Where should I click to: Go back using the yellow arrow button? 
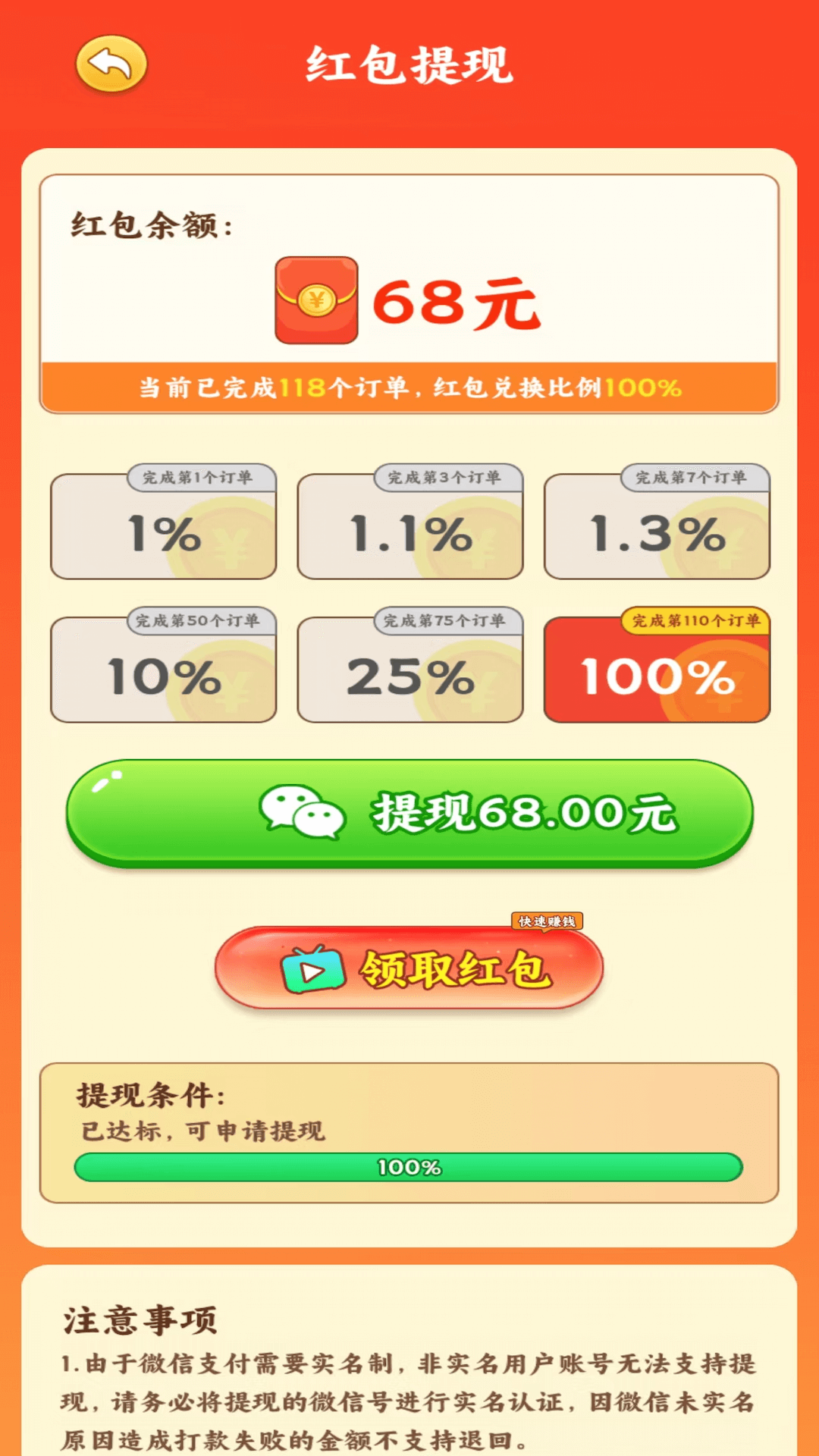pyautogui.click(x=111, y=64)
